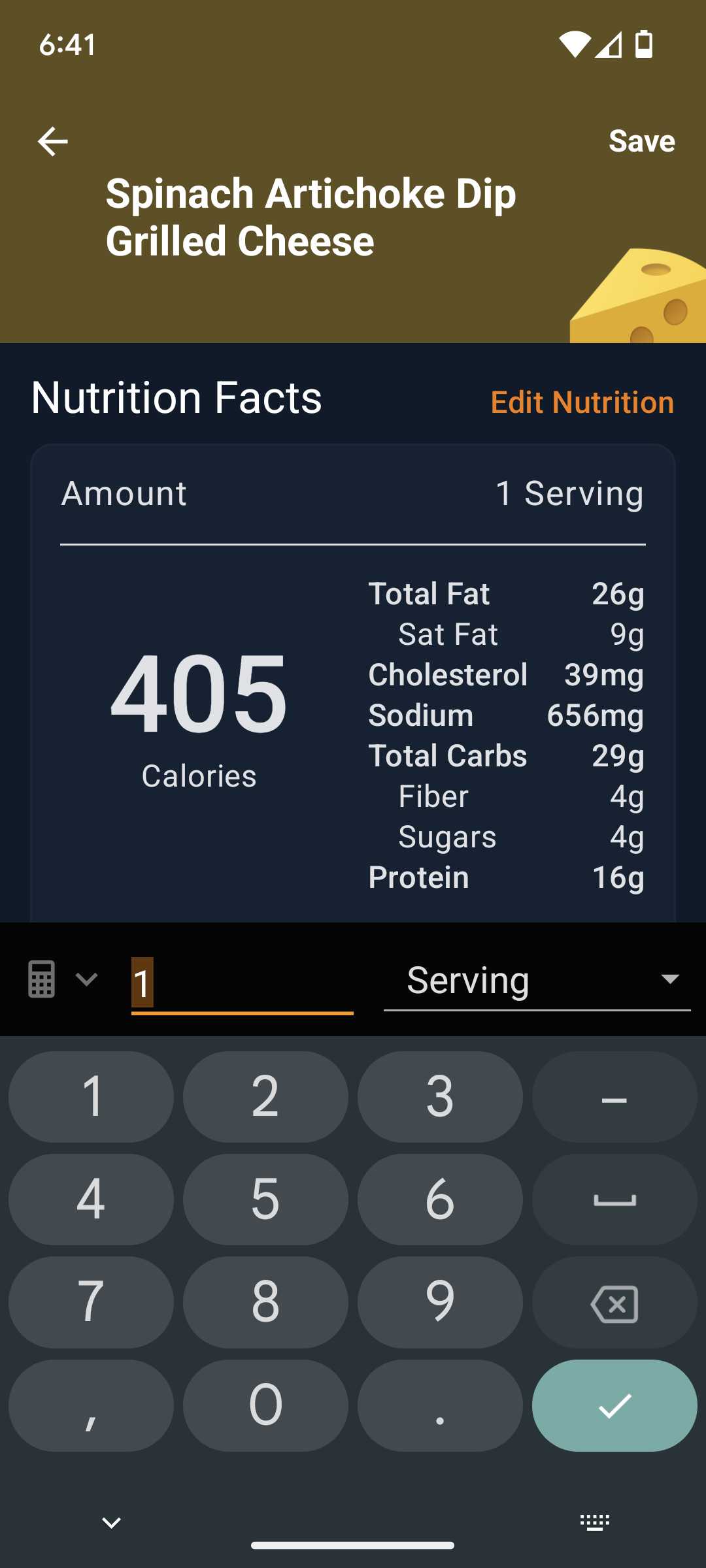This screenshot has width=706, height=1568.
Task: Open the keyboard switcher icon
Action: coord(595,1523)
